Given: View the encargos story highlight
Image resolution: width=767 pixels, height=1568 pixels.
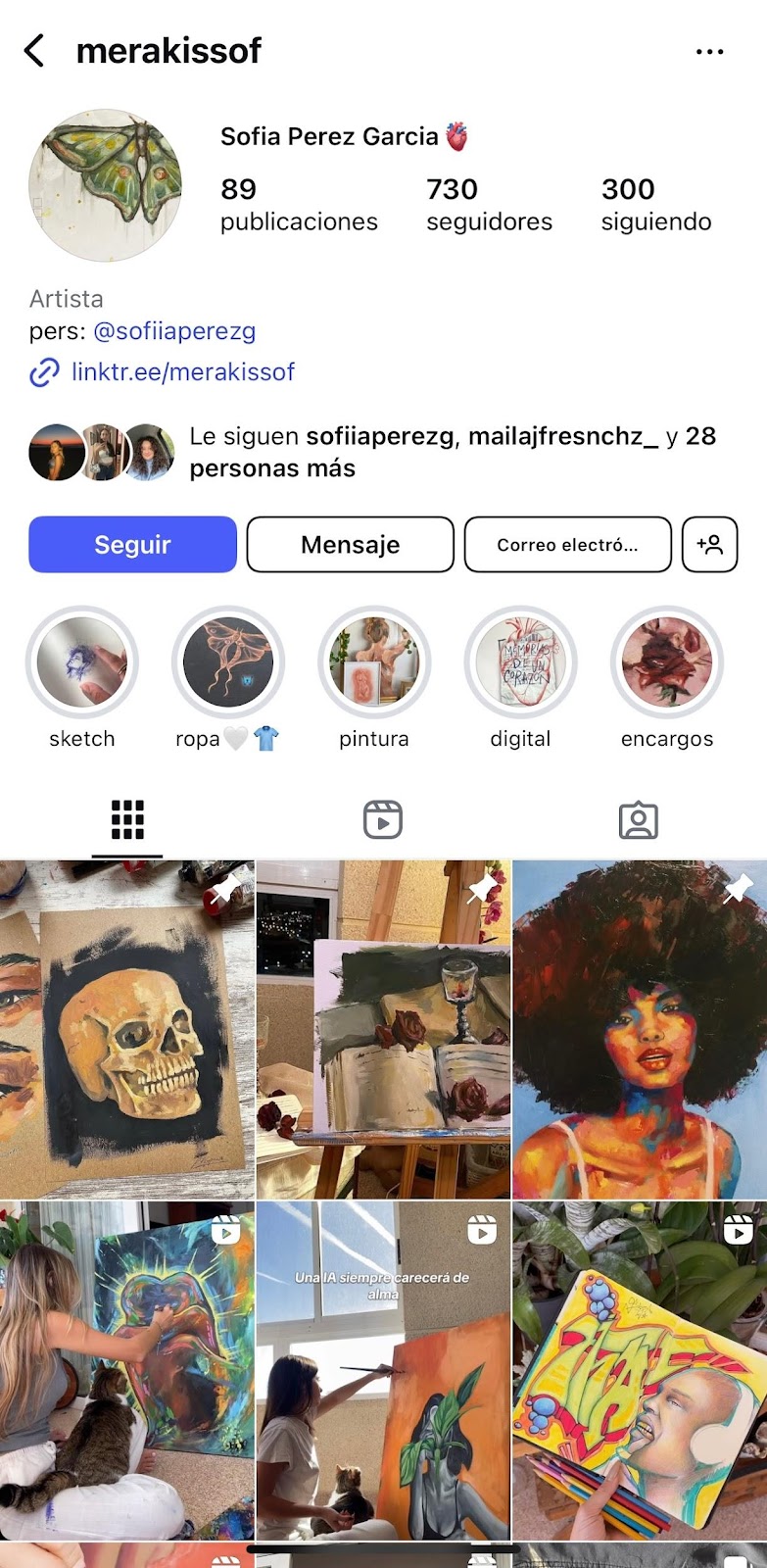Looking at the screenshot, I should coord(667,662).
